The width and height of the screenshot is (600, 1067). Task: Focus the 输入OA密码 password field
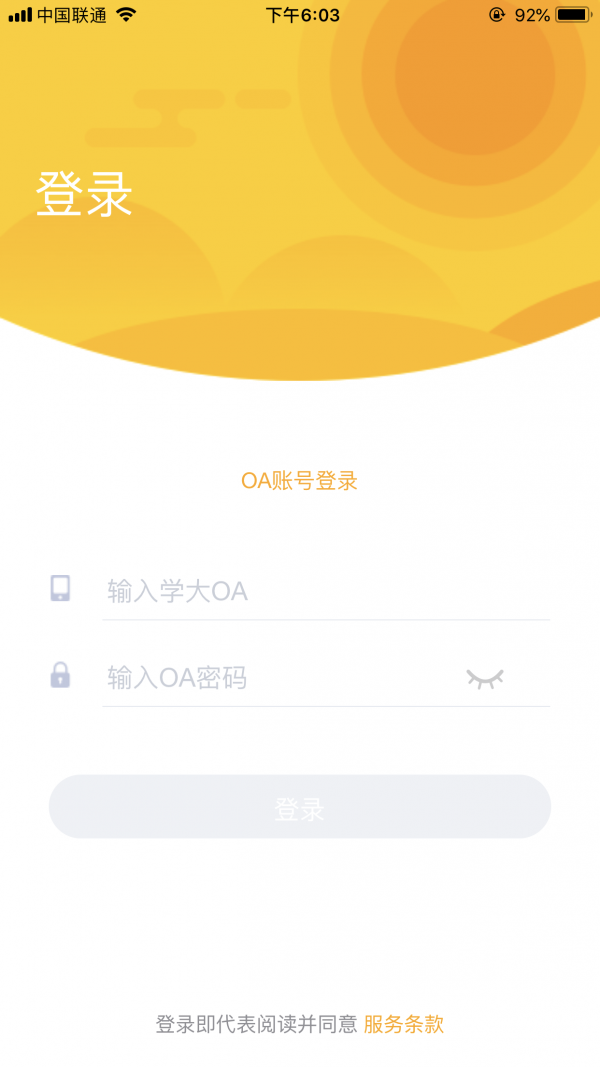click(280, 678)
